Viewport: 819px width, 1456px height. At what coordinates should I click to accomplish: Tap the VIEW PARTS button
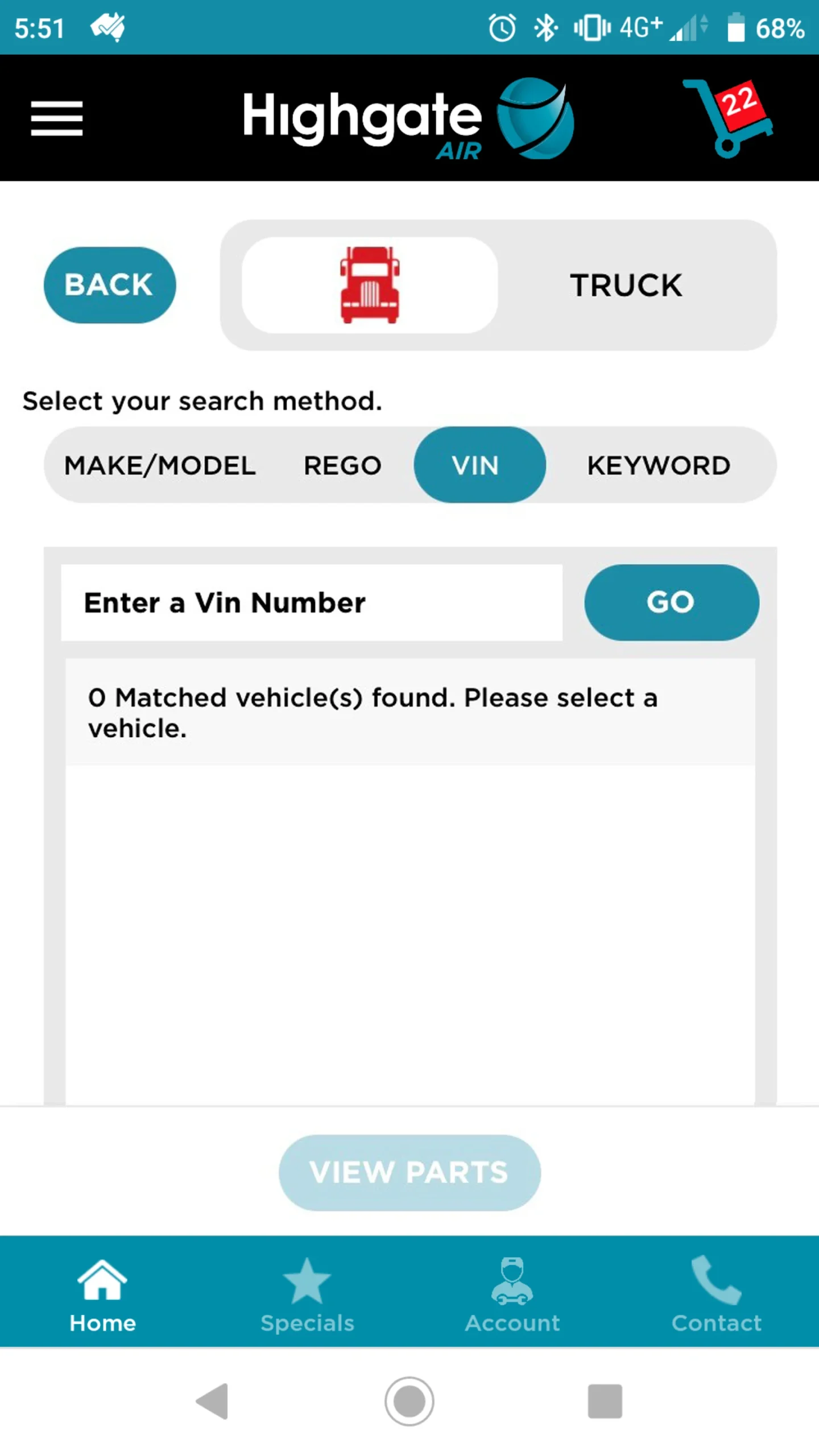[x=409, y=1173]
